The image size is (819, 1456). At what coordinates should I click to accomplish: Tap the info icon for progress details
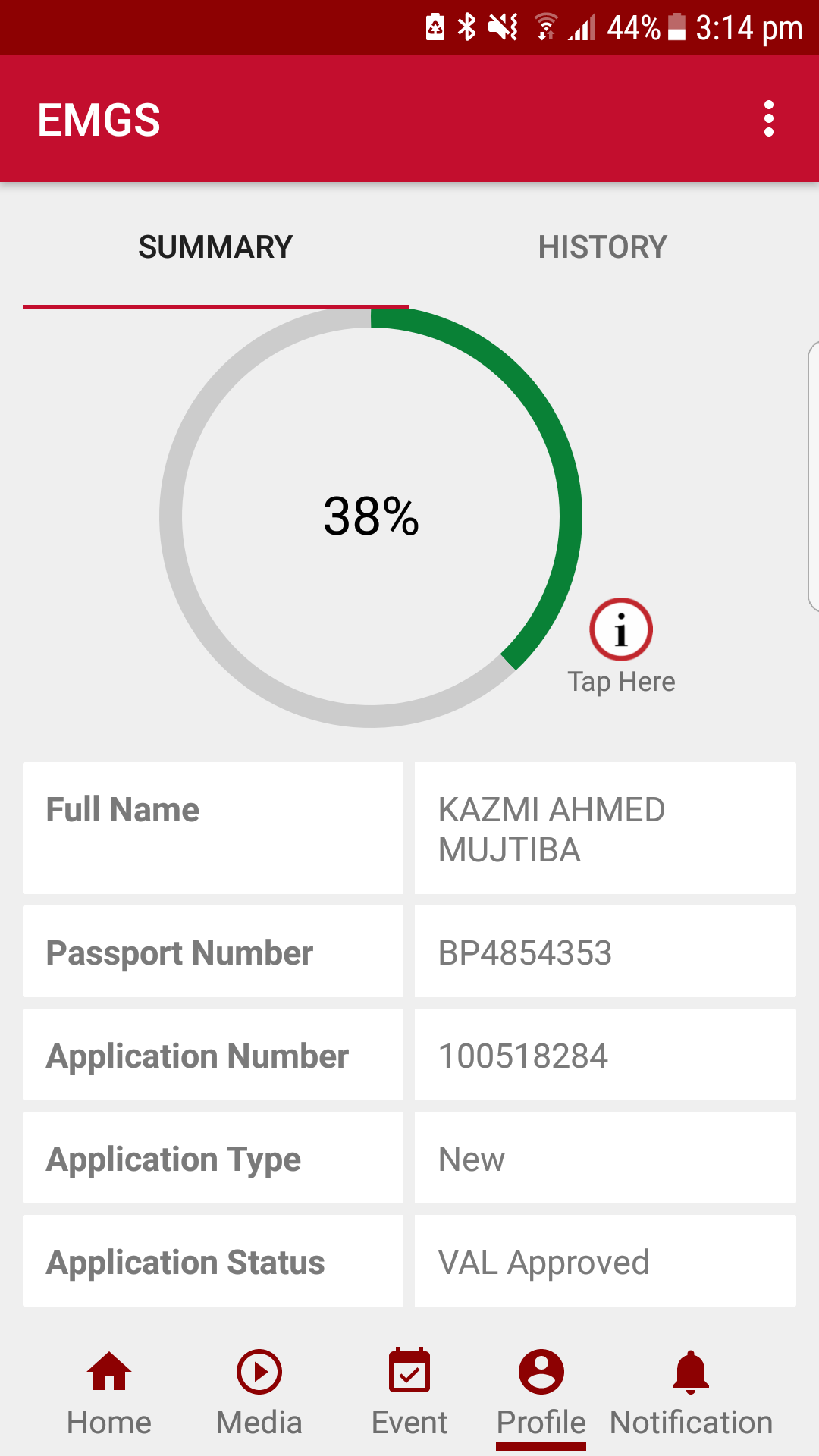(x=621, y=630)
